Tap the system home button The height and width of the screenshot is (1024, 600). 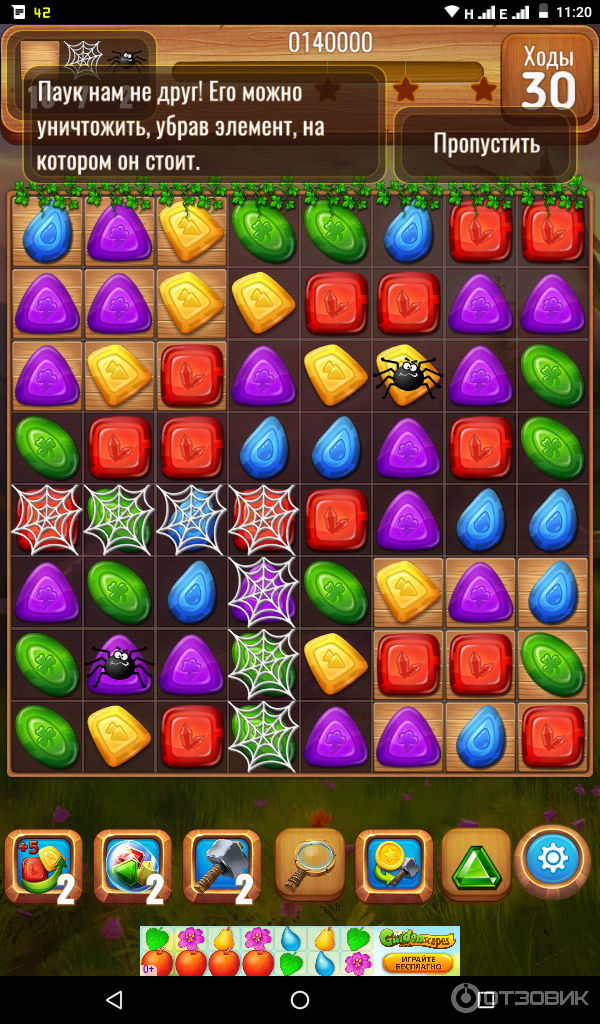coord(300,999)
